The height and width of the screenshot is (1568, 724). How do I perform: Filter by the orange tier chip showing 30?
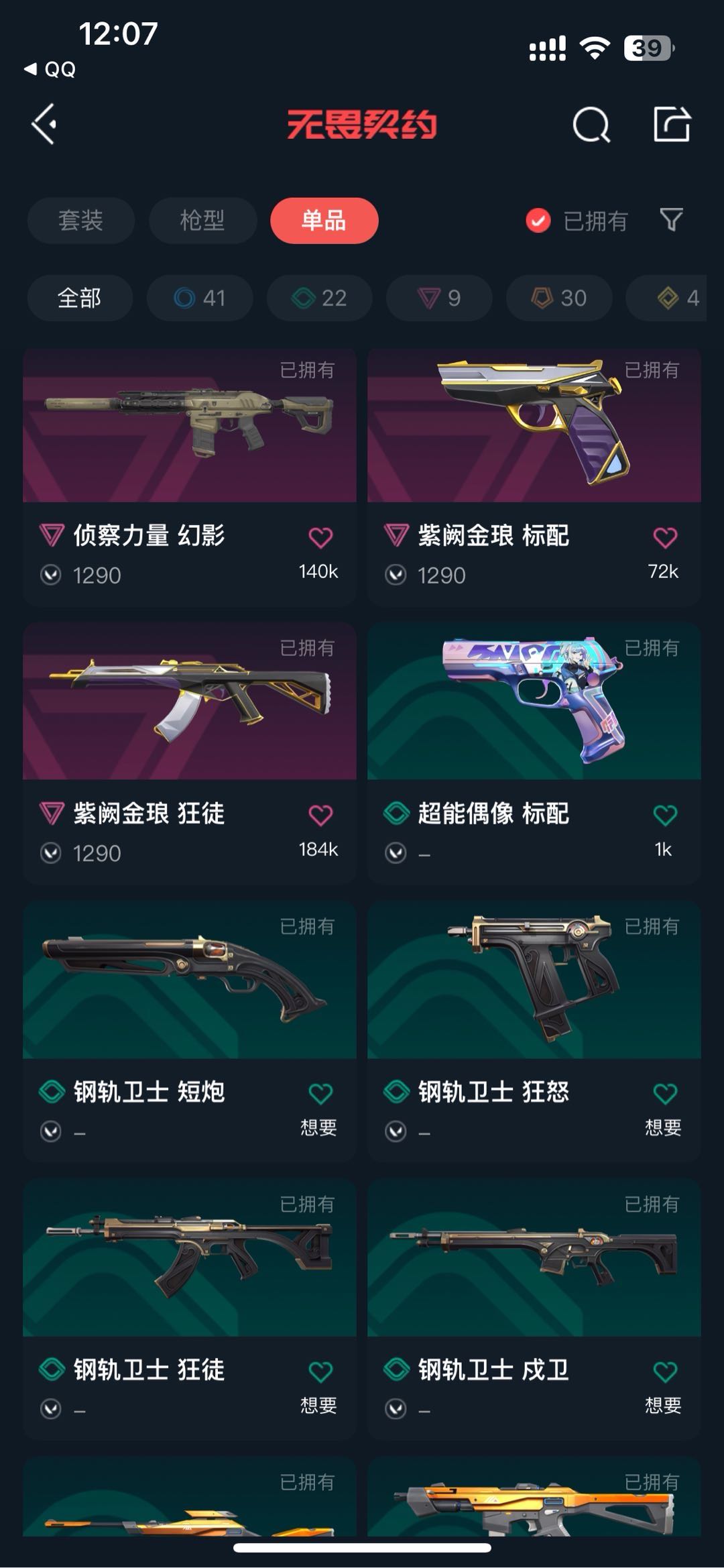pos(558,298)
